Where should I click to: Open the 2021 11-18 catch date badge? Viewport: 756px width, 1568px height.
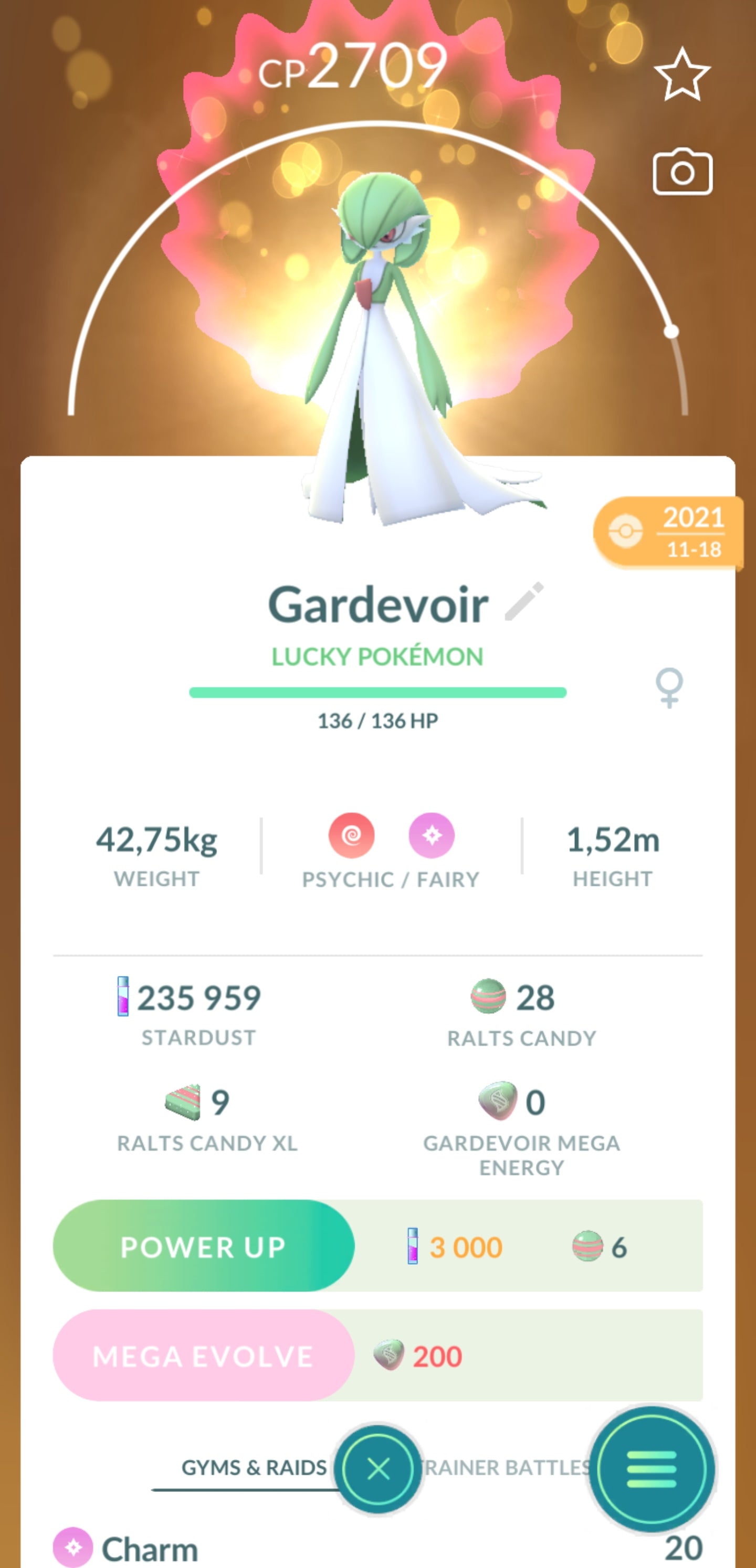(669, 533)
